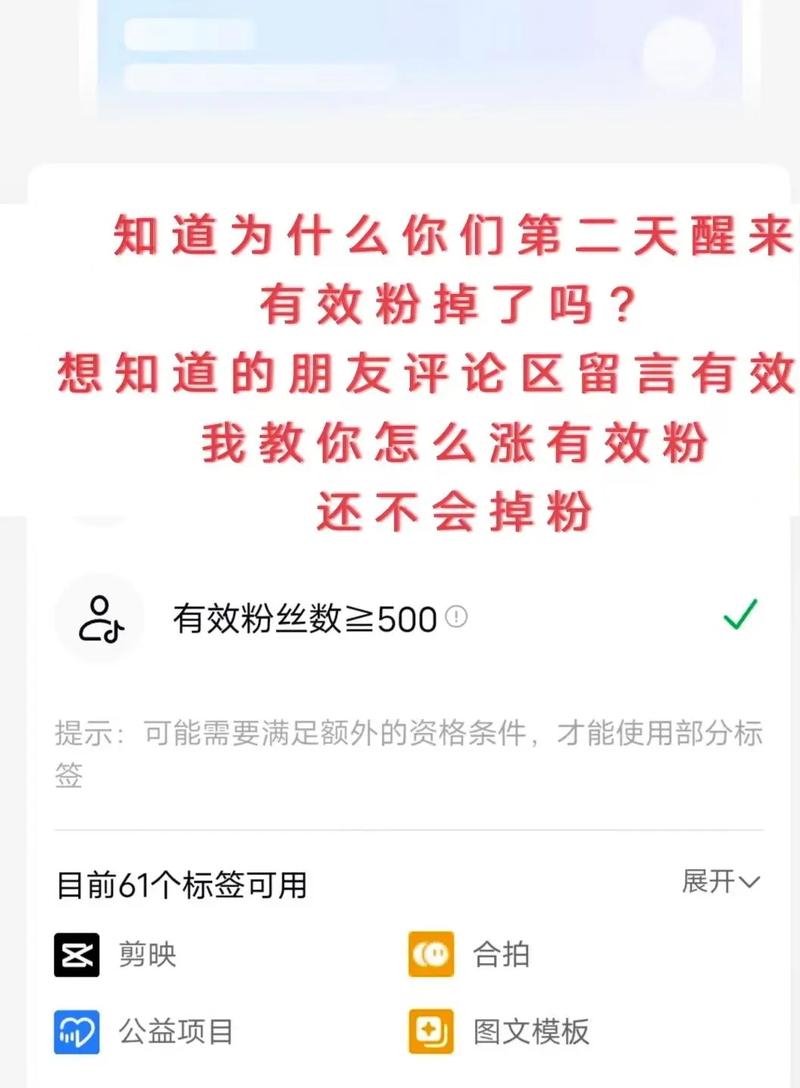Expand the tag list using the 展开 chevron
Screen dimensions: 800x1088
point(750,883)
